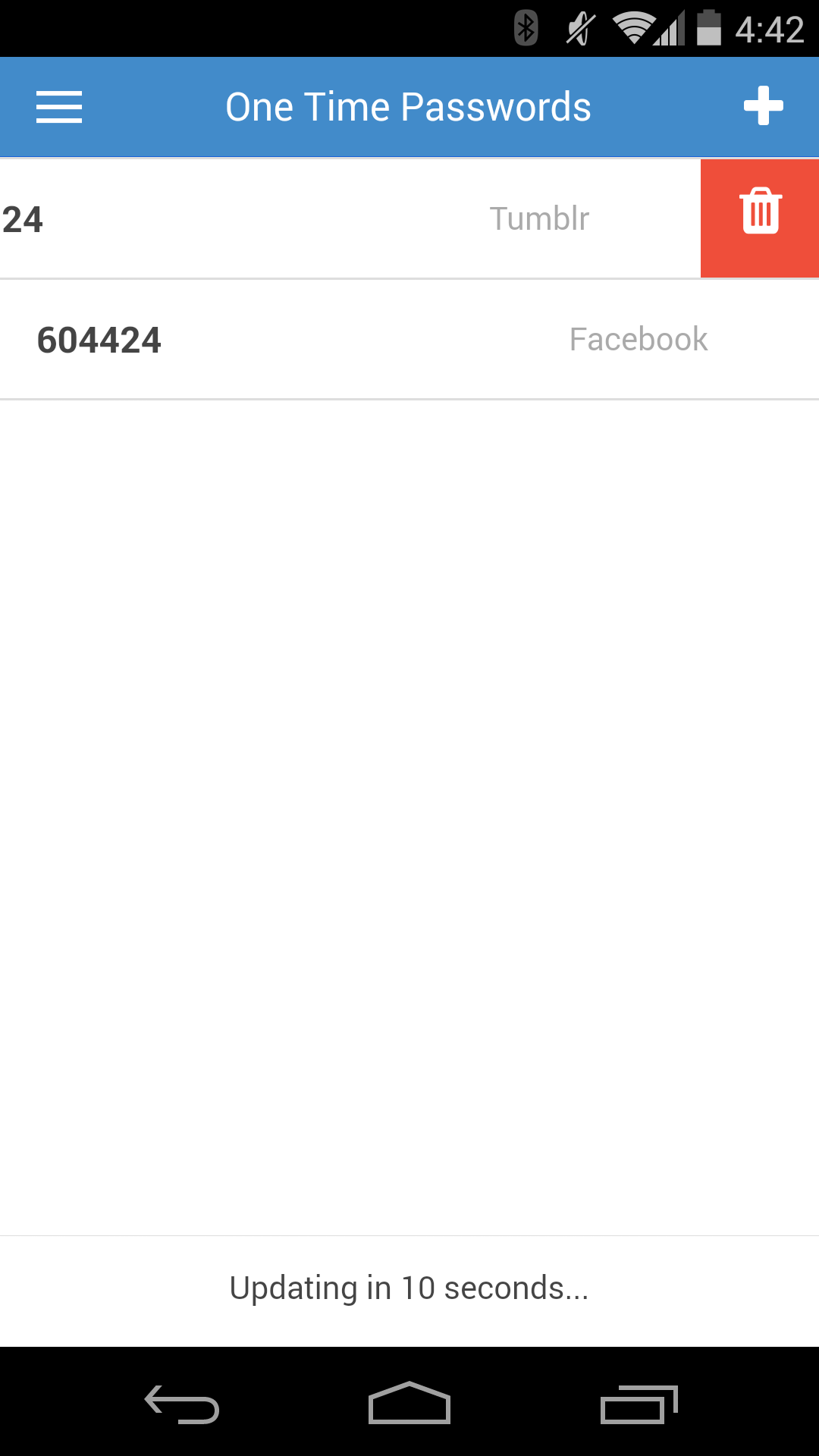Add a new one time password
Image resolution: width=819 pixels, height=1456 pixels.
(763, 106)
